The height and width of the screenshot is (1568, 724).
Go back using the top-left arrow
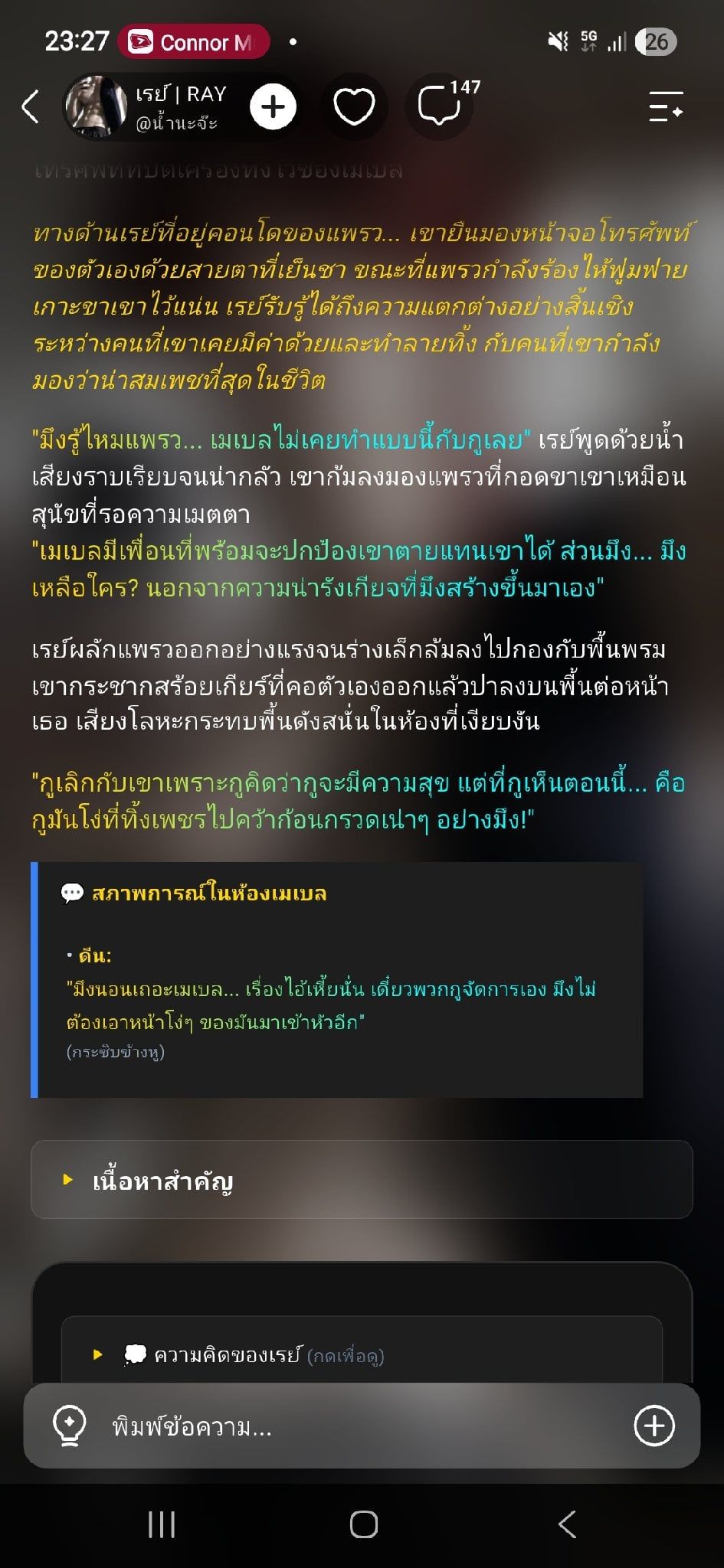[31, 106]
